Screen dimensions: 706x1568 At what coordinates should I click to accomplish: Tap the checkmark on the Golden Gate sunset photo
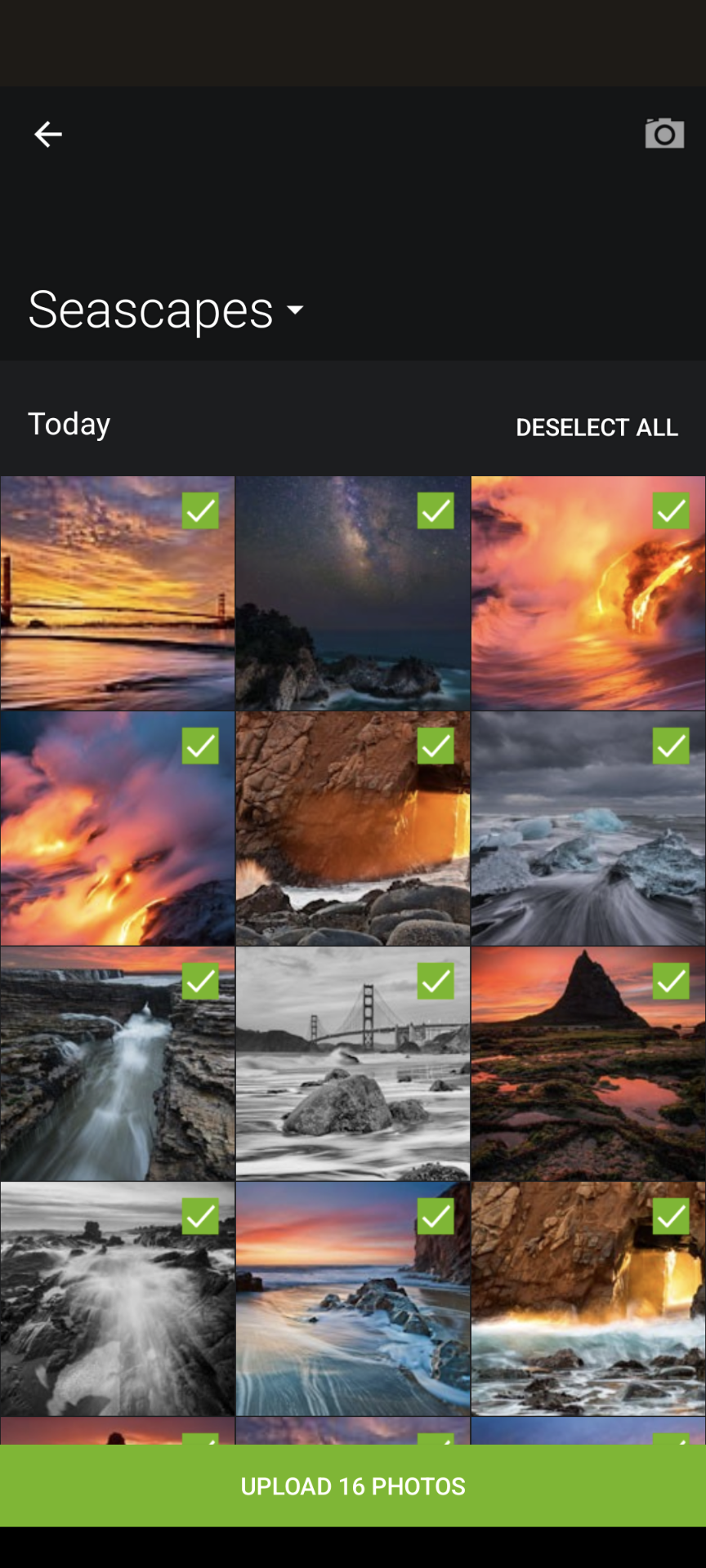click(x=200, y=510)
